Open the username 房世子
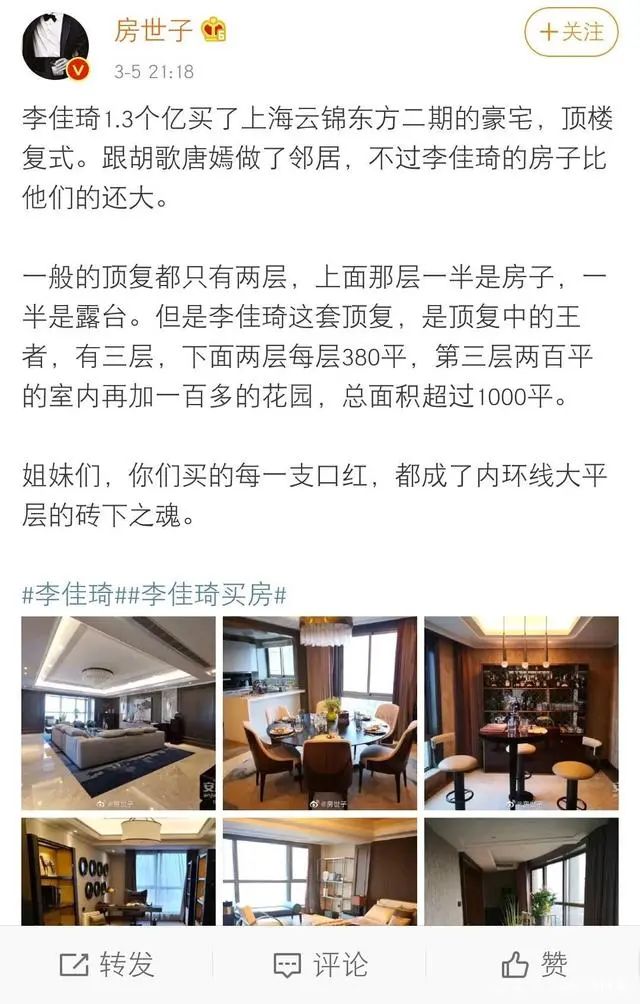The image size is (640, 1004). pos(153,30)
